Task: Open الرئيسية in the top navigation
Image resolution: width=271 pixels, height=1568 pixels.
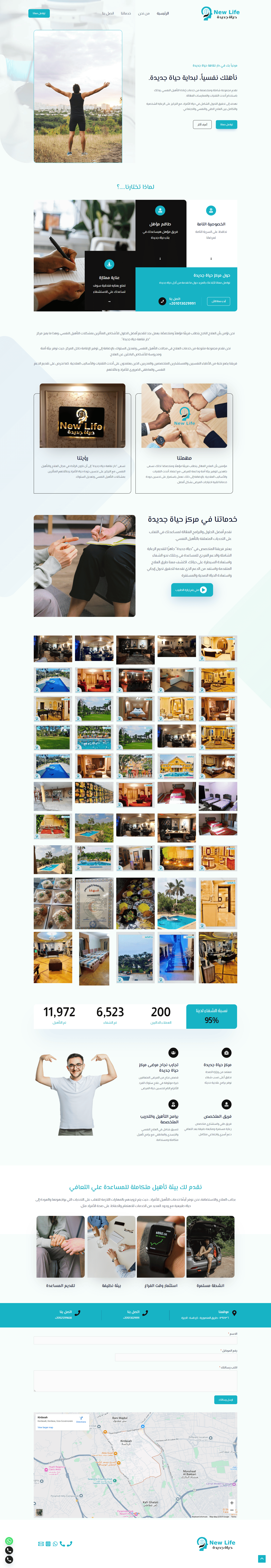Action: pyautogui.click(x=163, y=13)
